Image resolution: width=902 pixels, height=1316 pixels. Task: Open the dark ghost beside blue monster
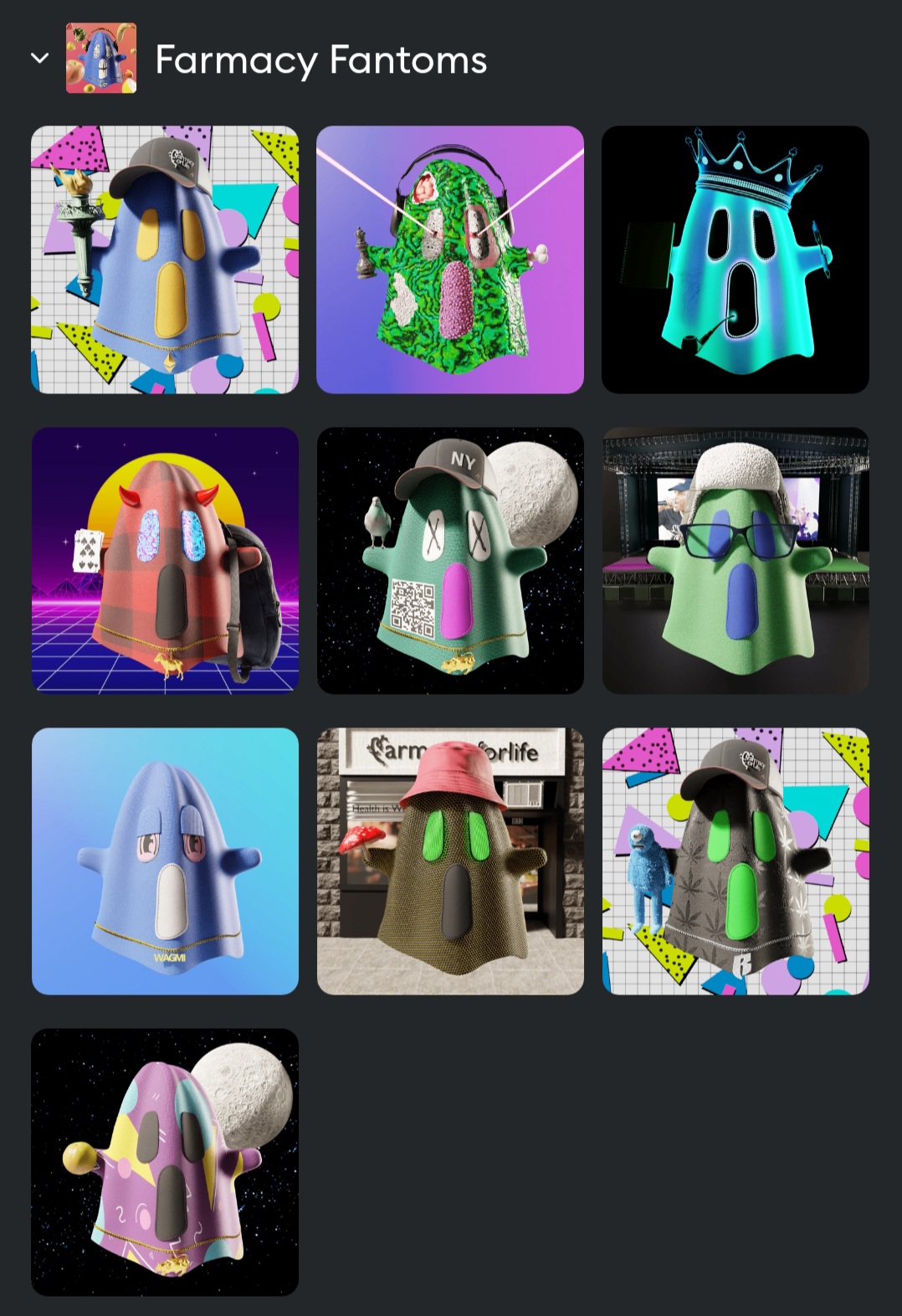735,861
